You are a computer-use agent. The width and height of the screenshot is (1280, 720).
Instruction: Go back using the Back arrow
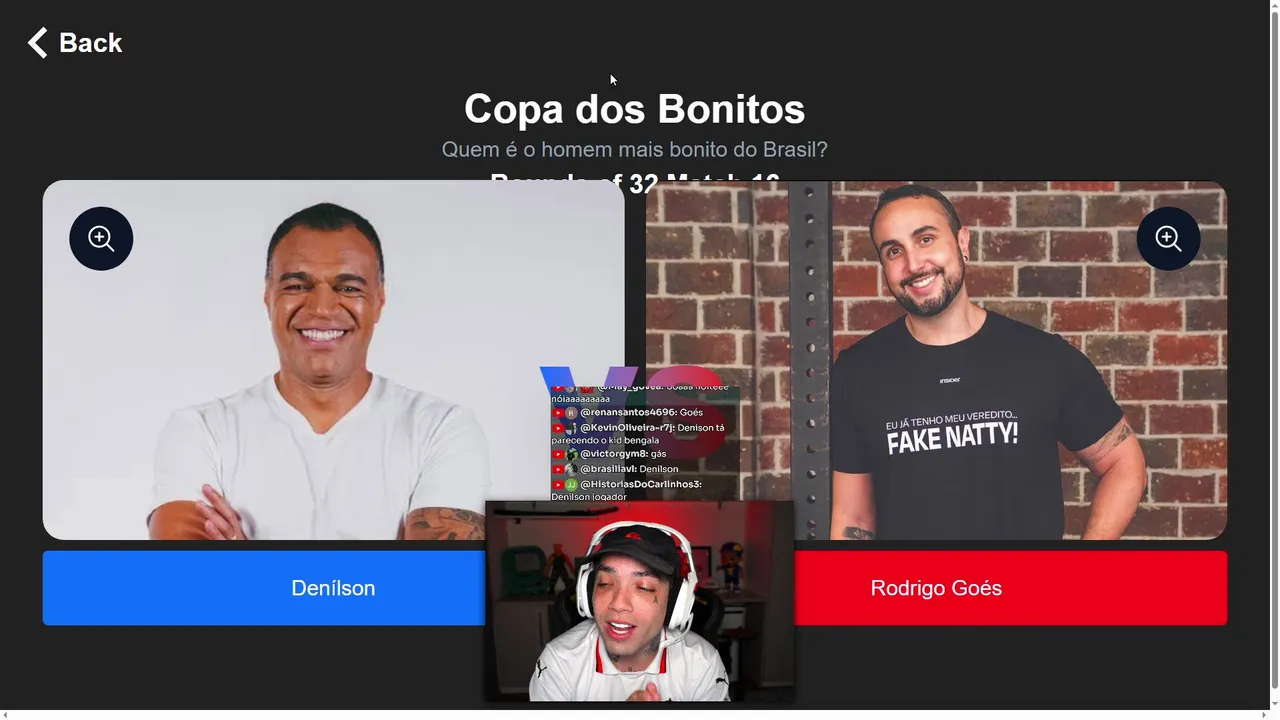pyautogui.click(x=74, y=43)
